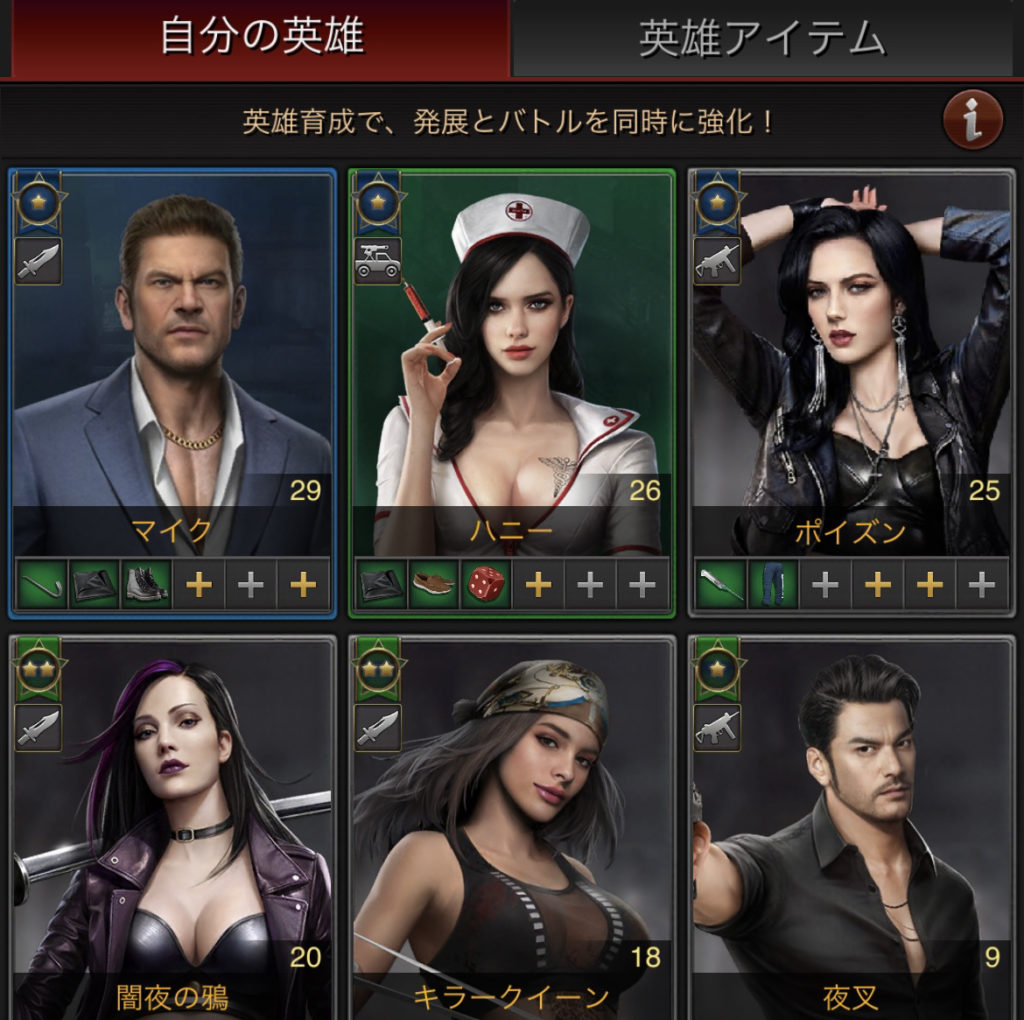
Task: Tap マイク's boots equipment slot
Action: [x=147, y=585]
